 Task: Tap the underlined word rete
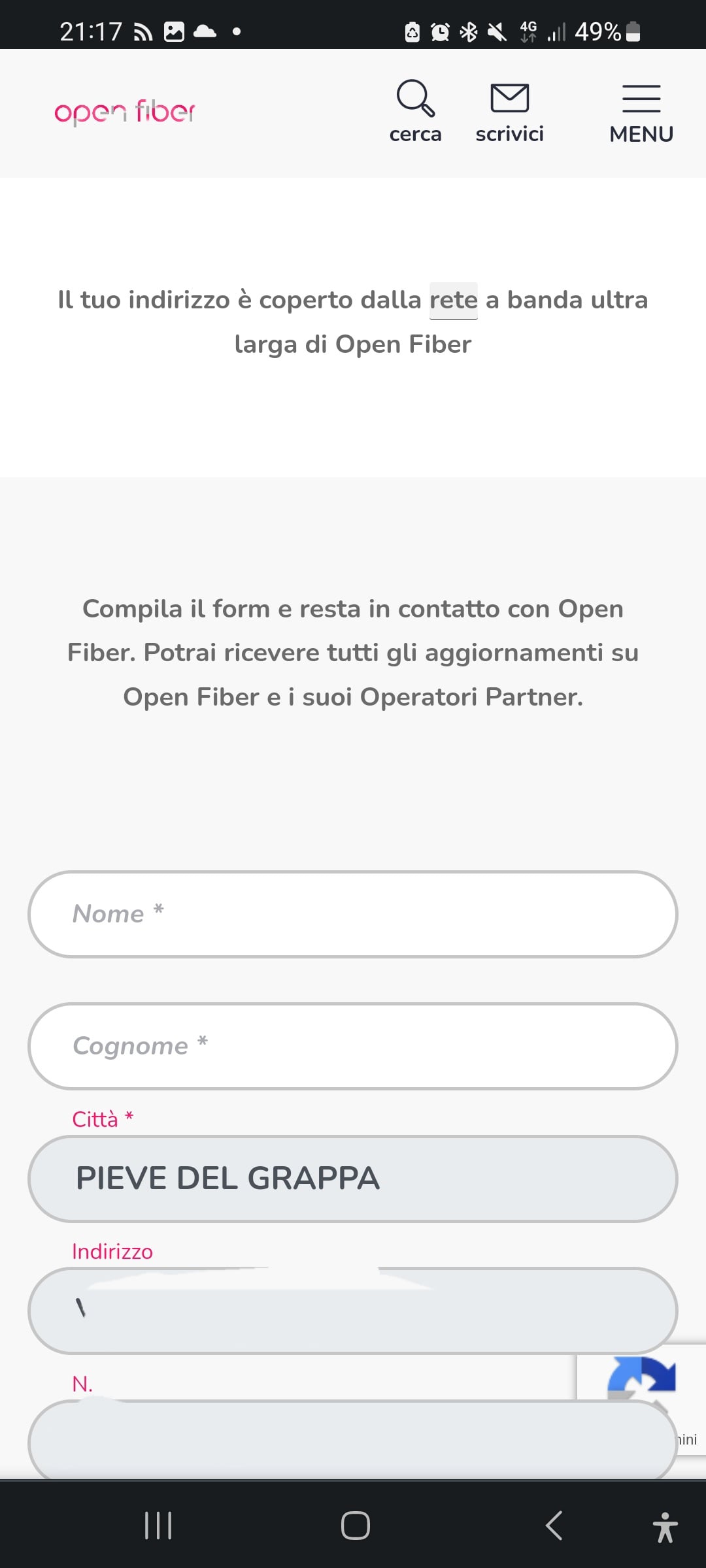[453, 300]
